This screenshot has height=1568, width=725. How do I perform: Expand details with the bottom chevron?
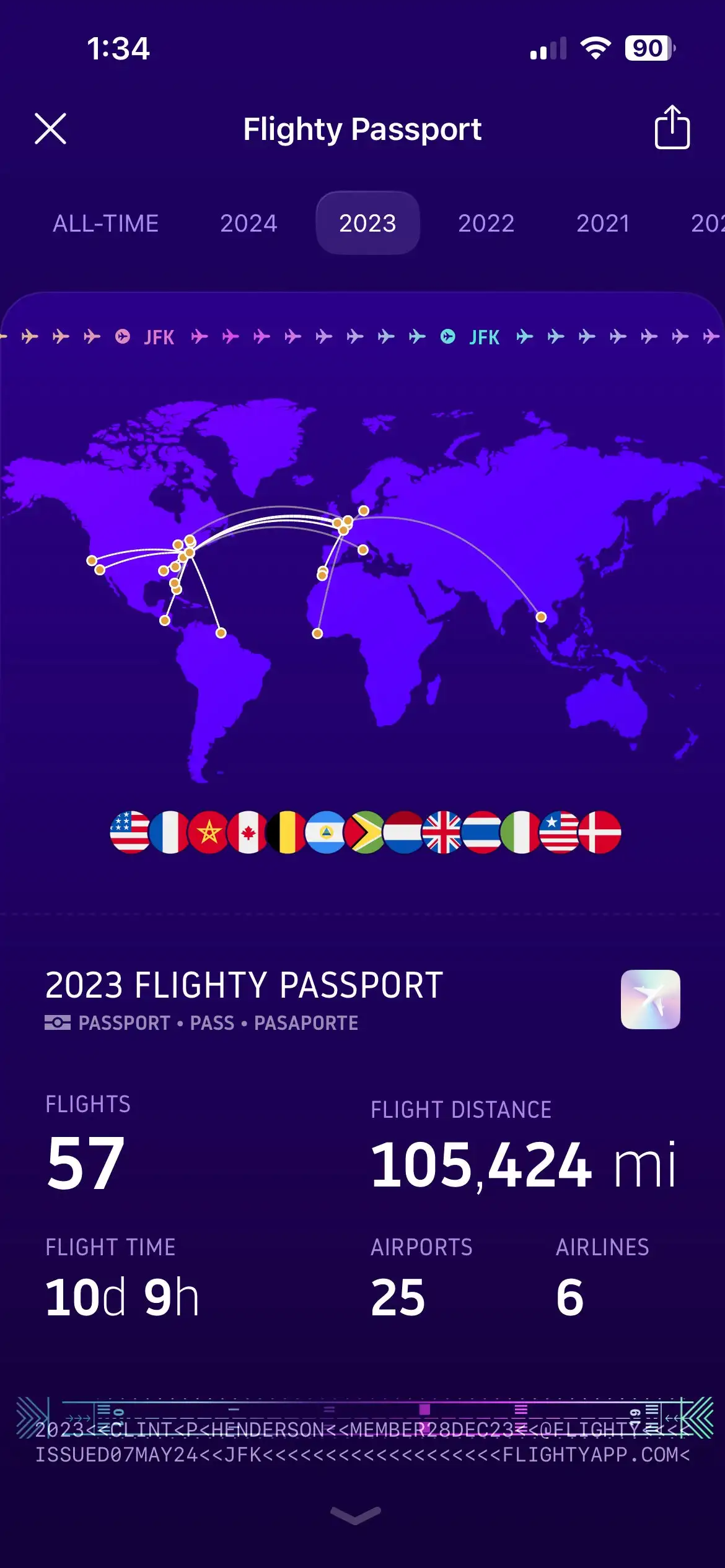pos(356,1515)
